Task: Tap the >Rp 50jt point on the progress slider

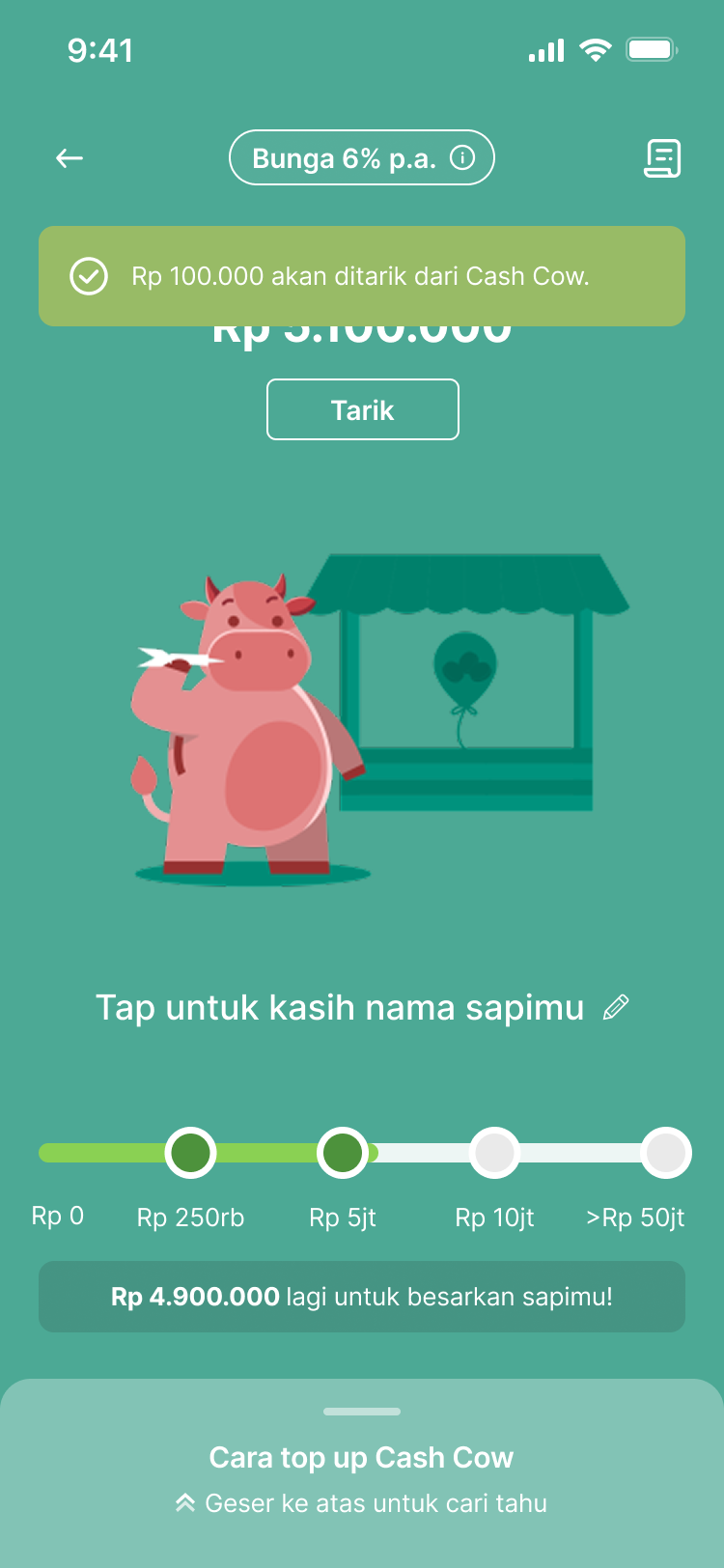Action: (665, 1153)
